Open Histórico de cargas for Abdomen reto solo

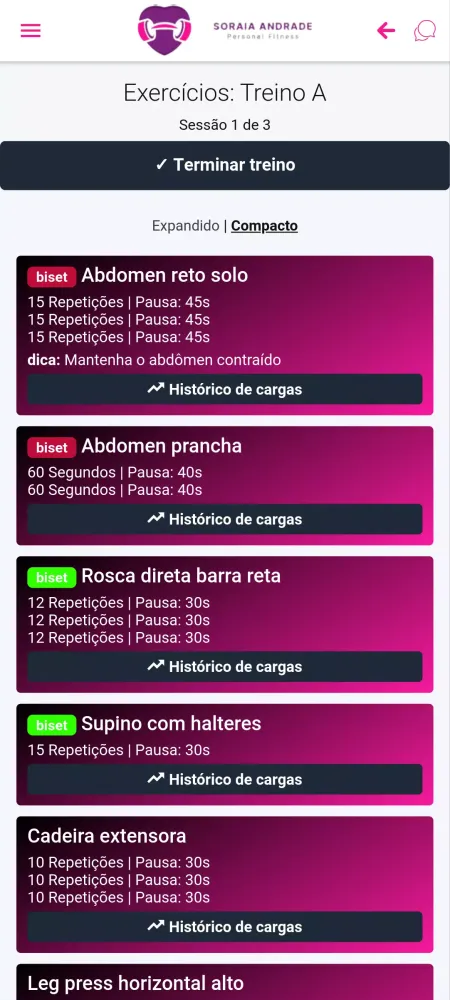[x=225, y=389]
